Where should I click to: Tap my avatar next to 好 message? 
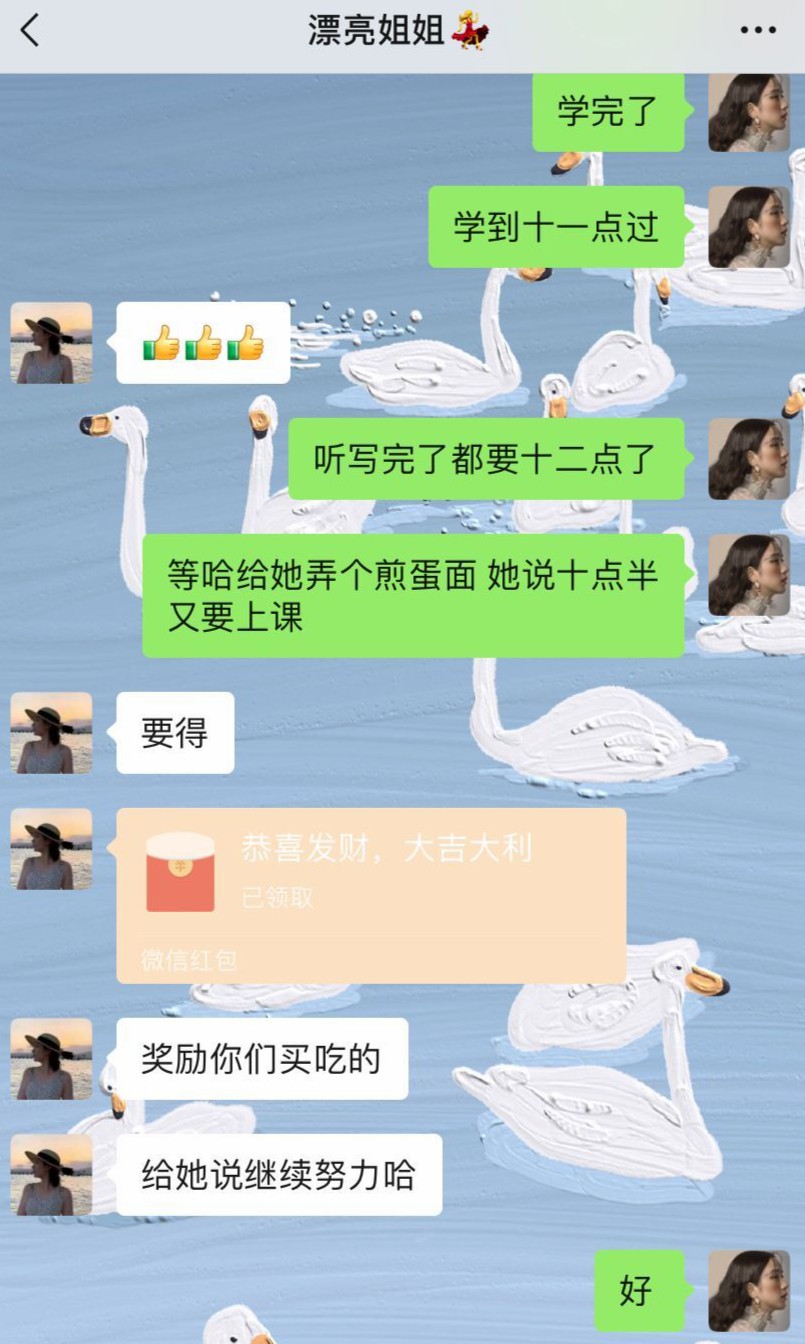[749, 1291]
